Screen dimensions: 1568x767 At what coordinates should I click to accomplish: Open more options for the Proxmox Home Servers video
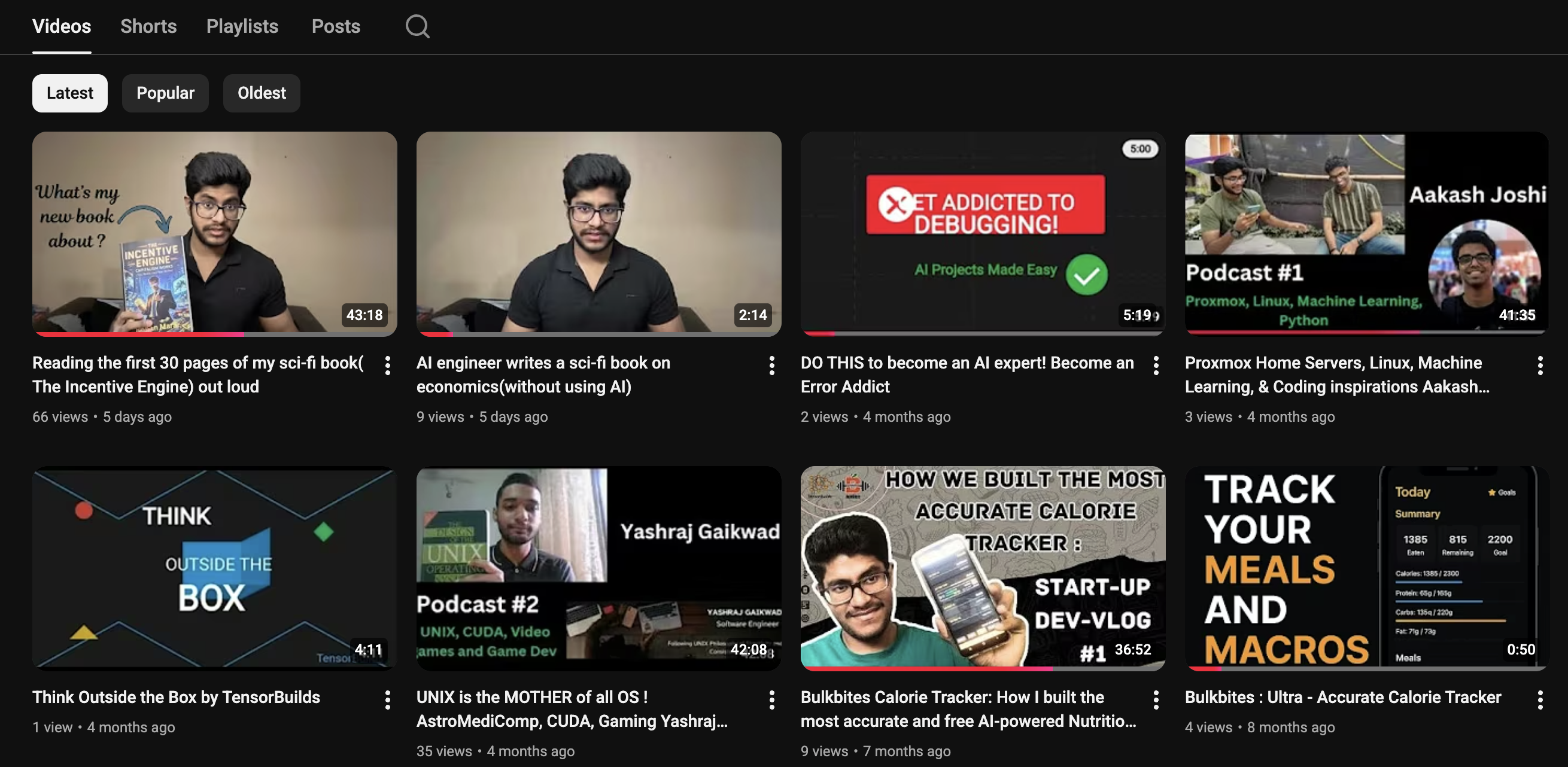1540,365
